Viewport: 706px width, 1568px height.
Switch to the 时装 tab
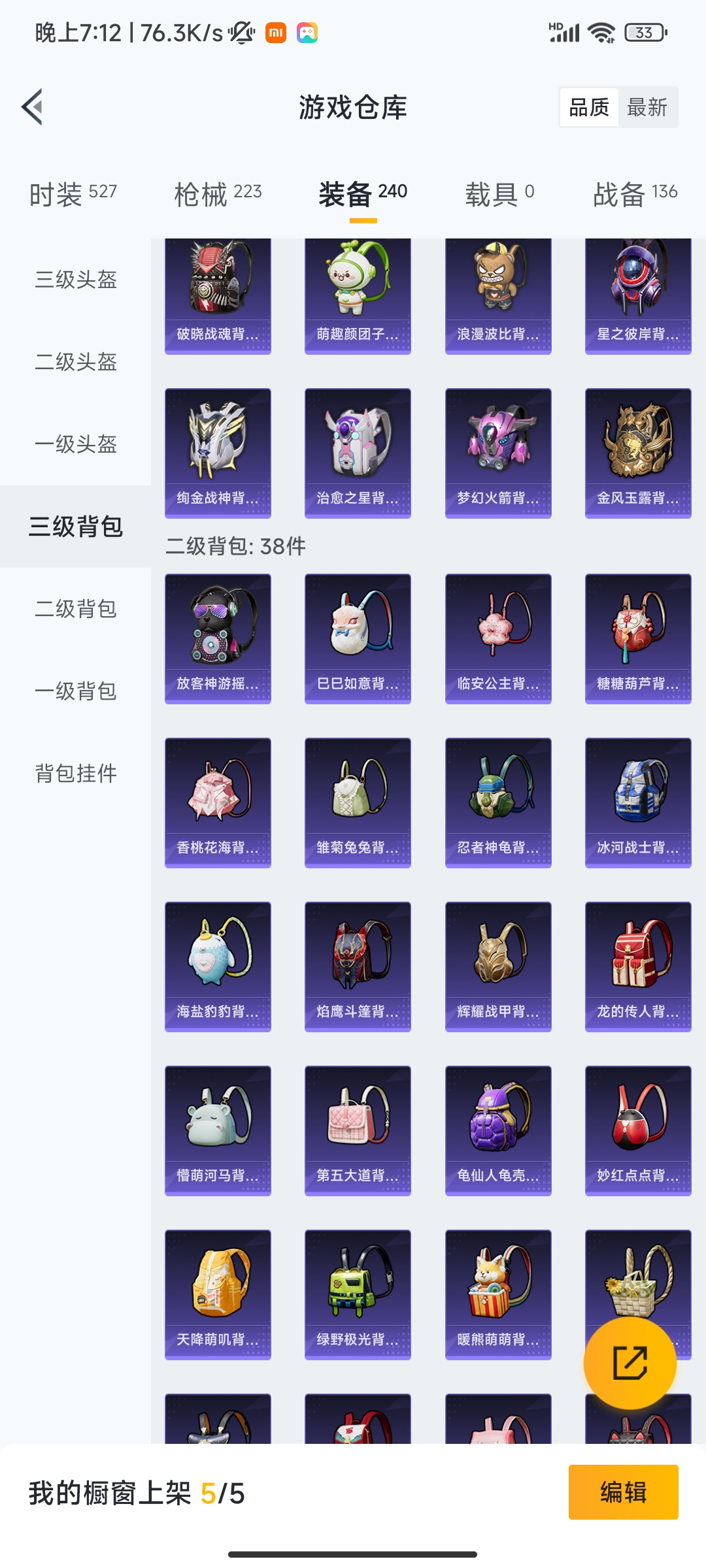point(73,194)
